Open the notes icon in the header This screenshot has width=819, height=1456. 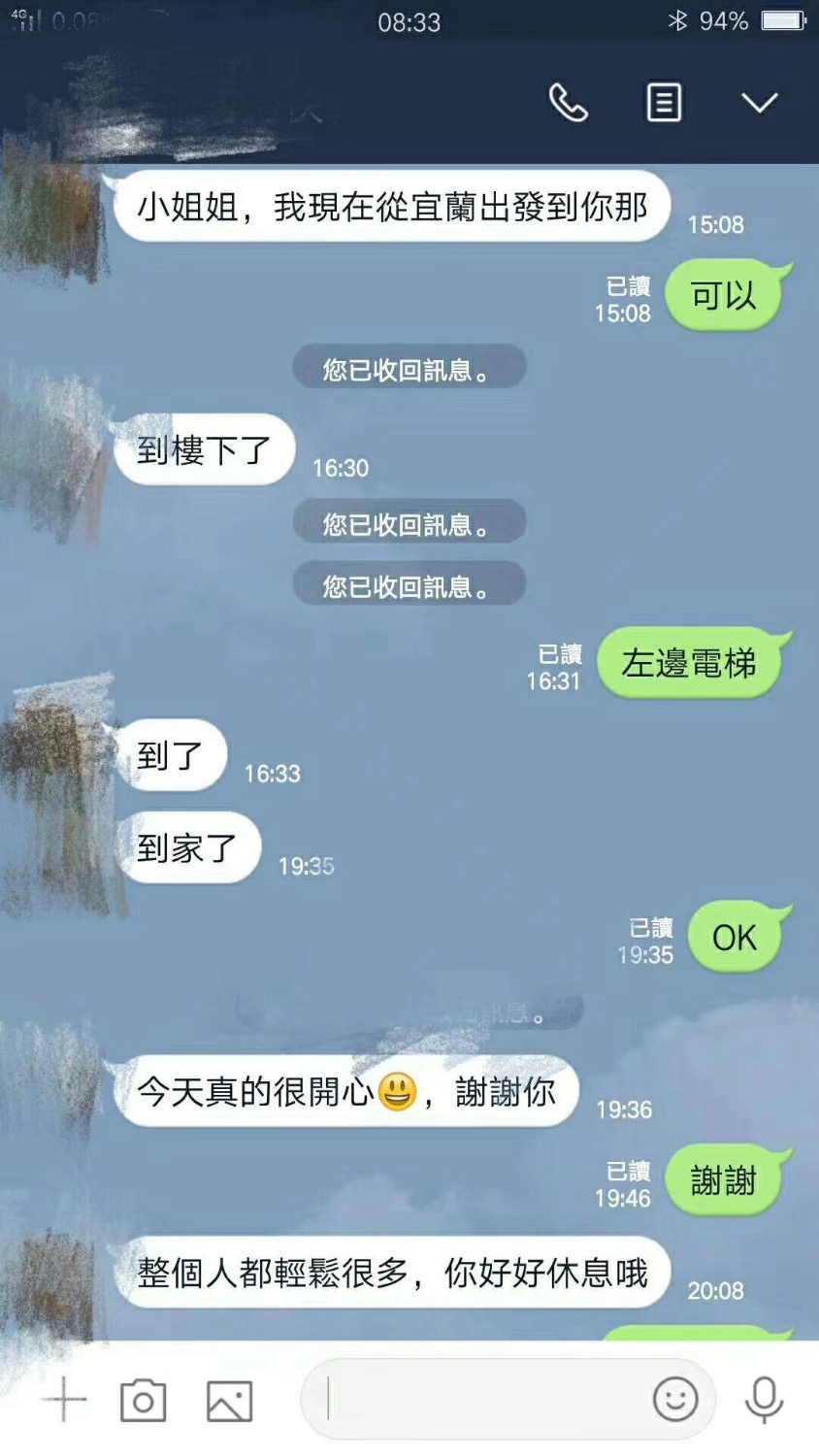click(664, 102)
